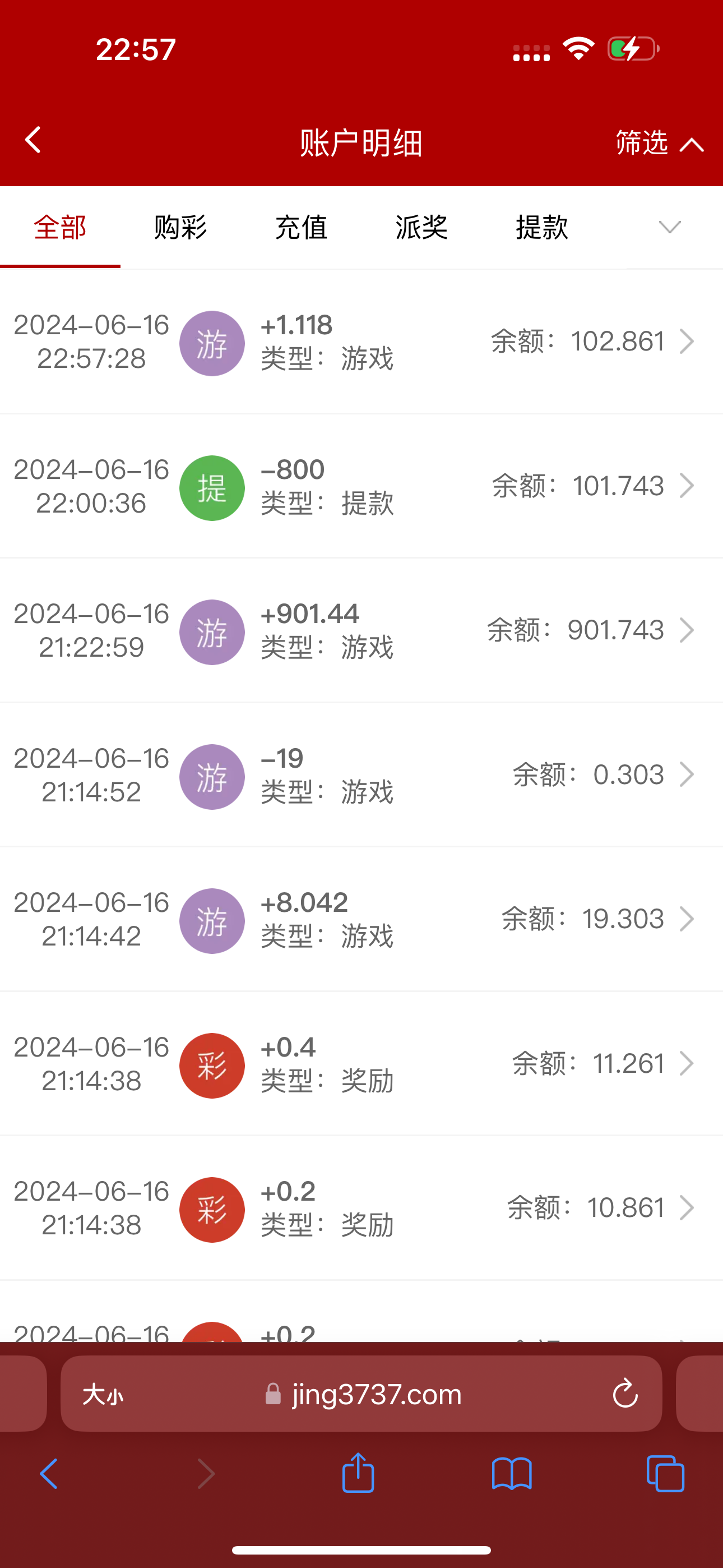Open the +1.118 游戏 transaction record

click(x=361, y=342)
